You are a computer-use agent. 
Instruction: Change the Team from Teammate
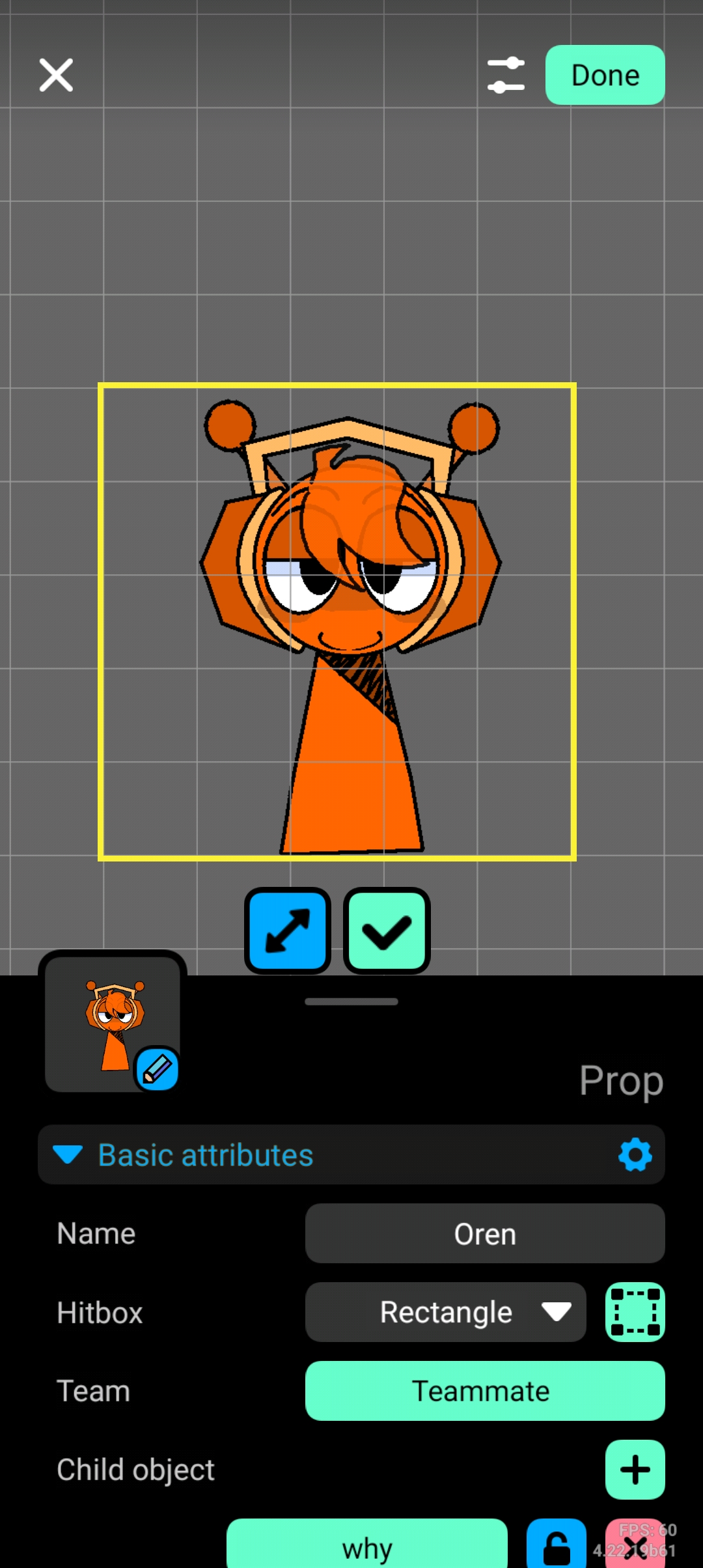[x=484, y=1391]
